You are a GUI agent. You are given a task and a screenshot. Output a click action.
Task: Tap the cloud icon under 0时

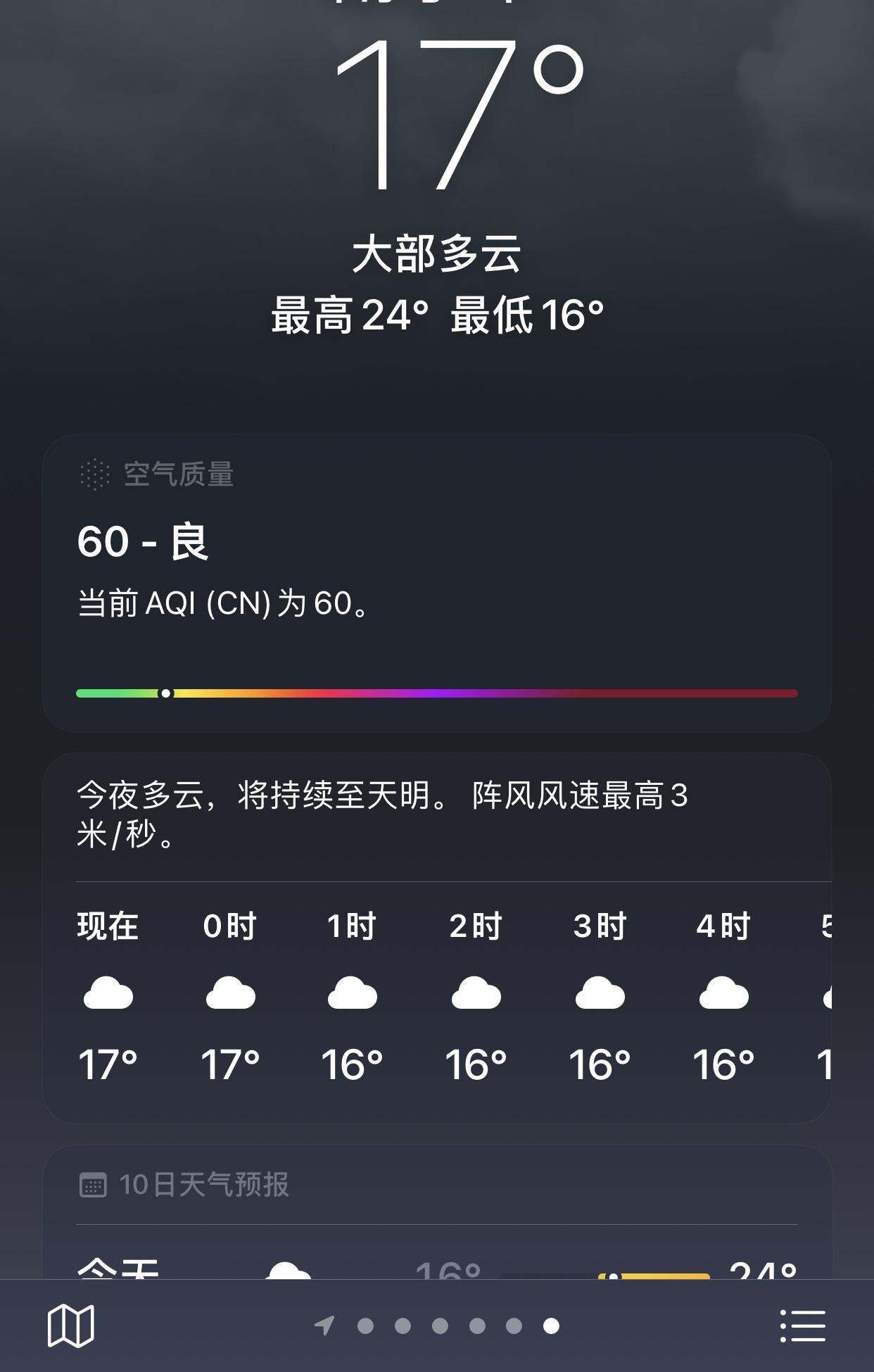[231, 994]
